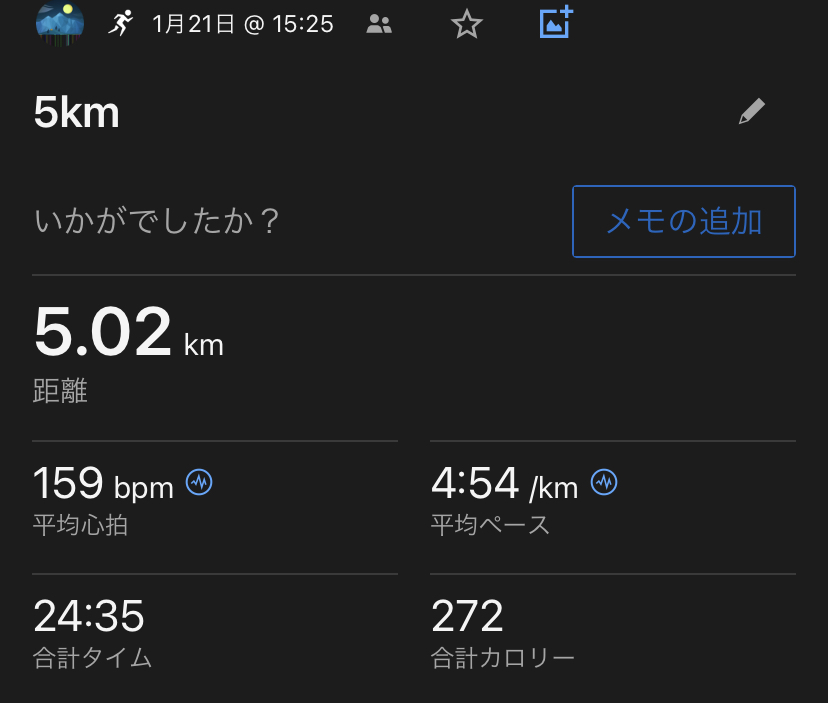Open pace insight icon beside 4:54 /km
This screenshot has height=703, width=828.
[x=604, y=483]
